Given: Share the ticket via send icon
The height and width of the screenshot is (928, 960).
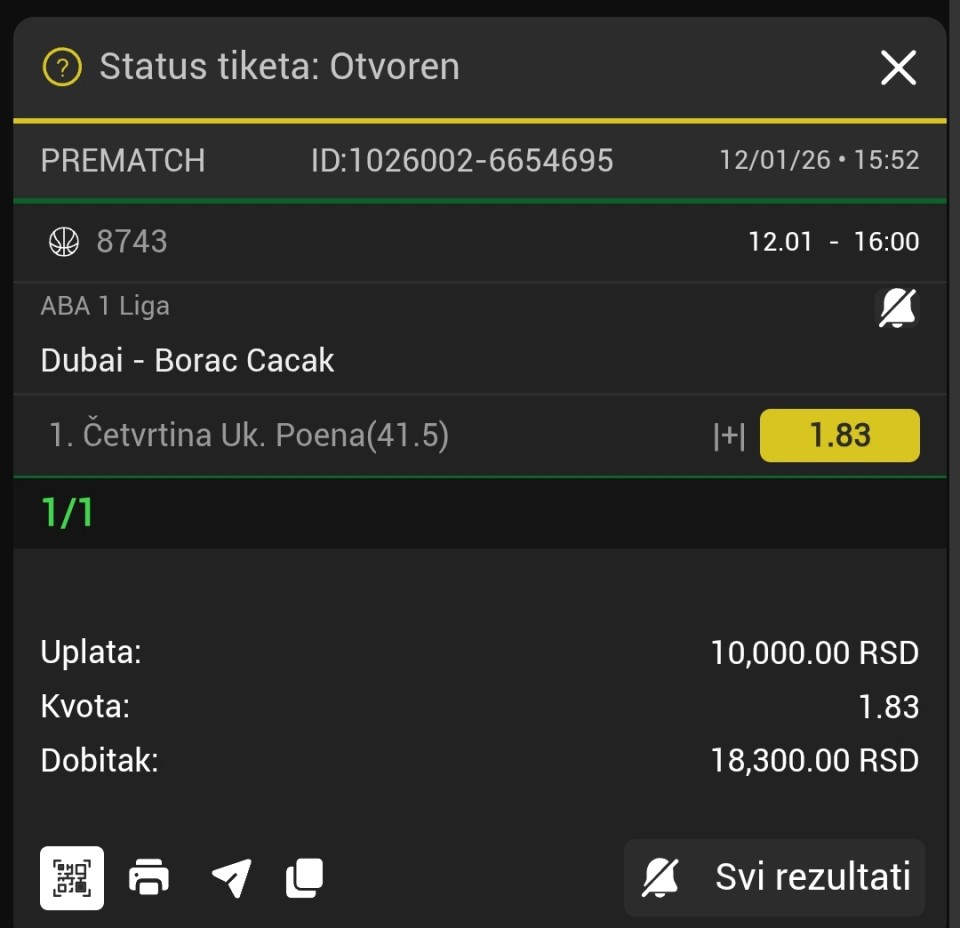Looking at the screenshot, I should click(x=230, y=878).
